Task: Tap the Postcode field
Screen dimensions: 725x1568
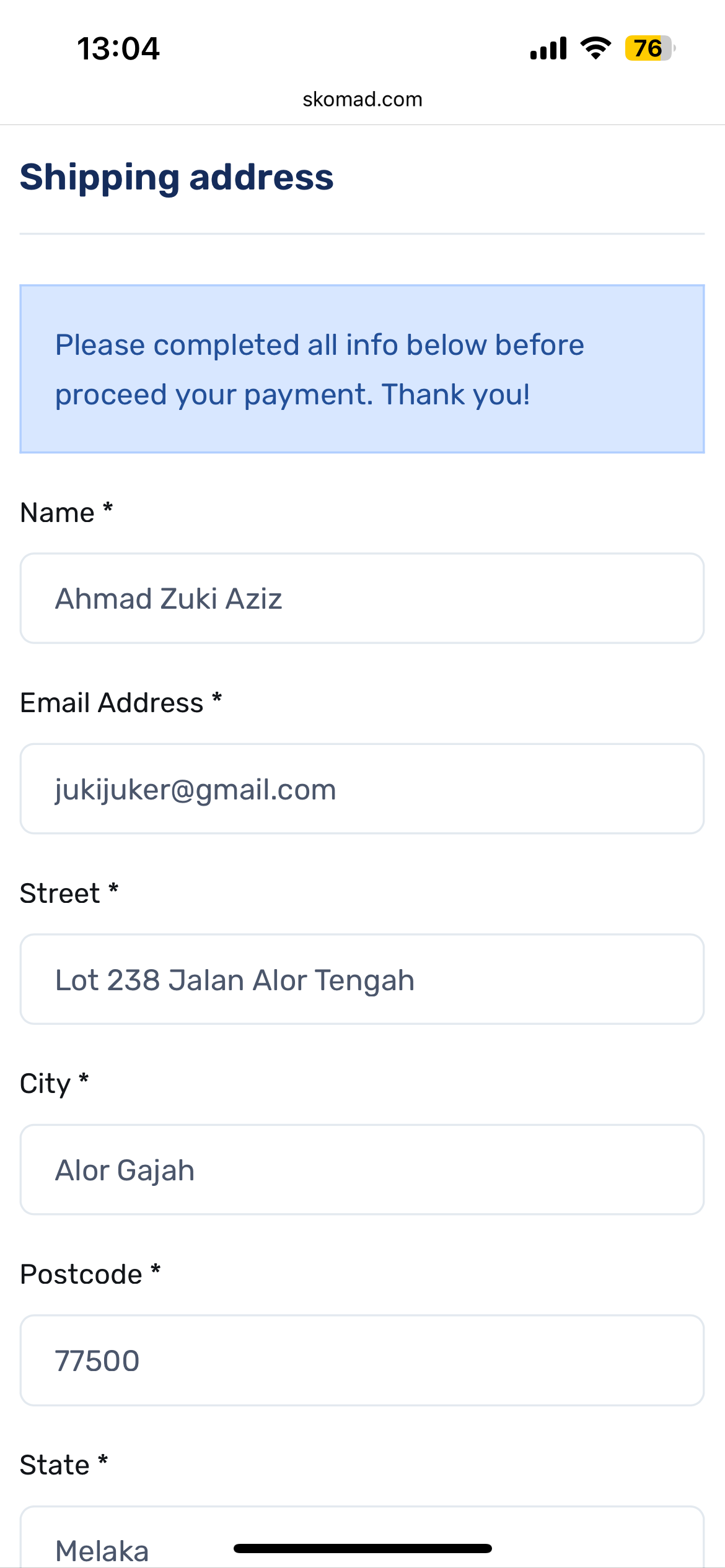Action: pyautogui.click(x=362, y=1361)
